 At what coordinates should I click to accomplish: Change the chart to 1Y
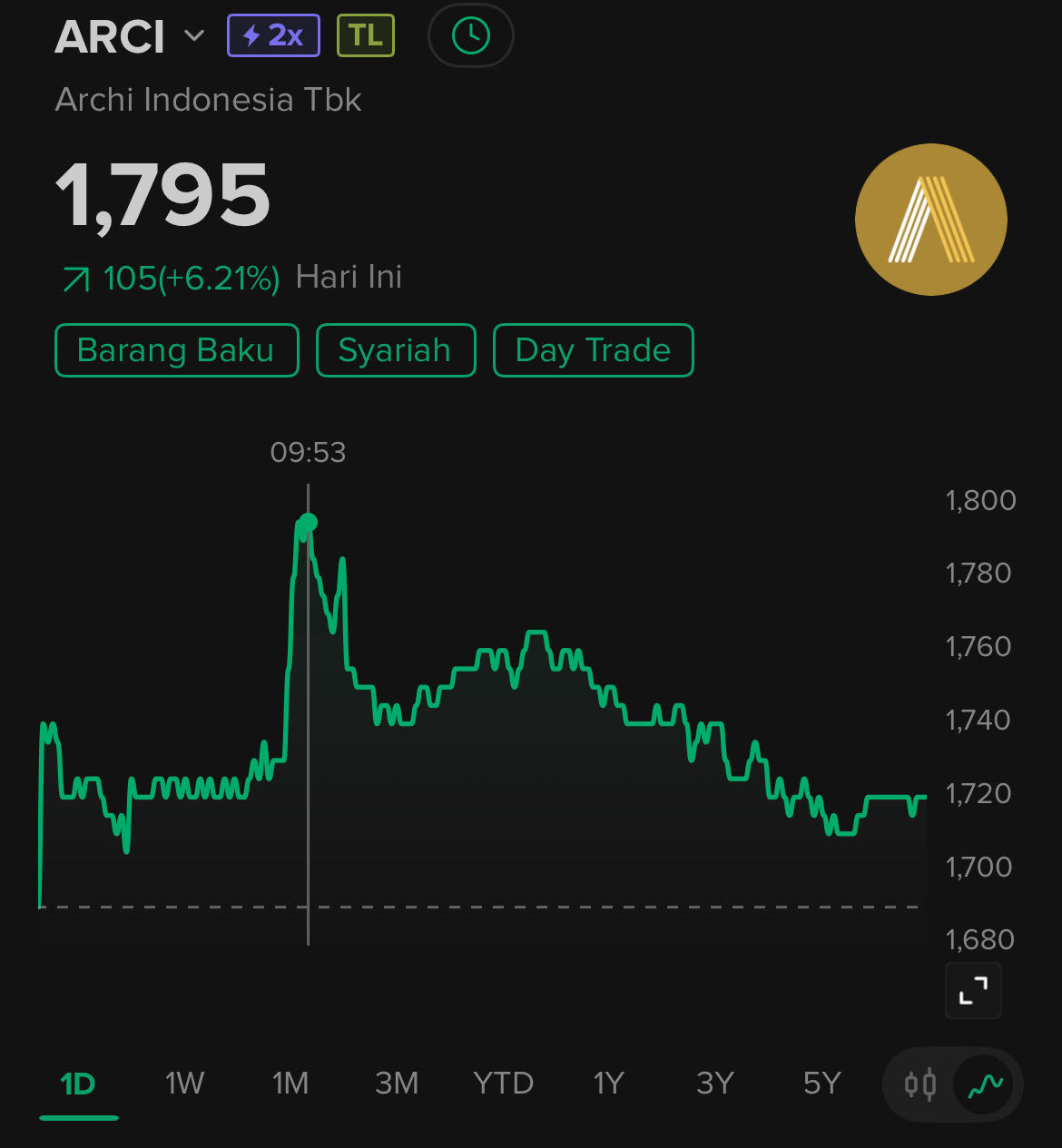pyautogui.click(x=609, y=1084)
